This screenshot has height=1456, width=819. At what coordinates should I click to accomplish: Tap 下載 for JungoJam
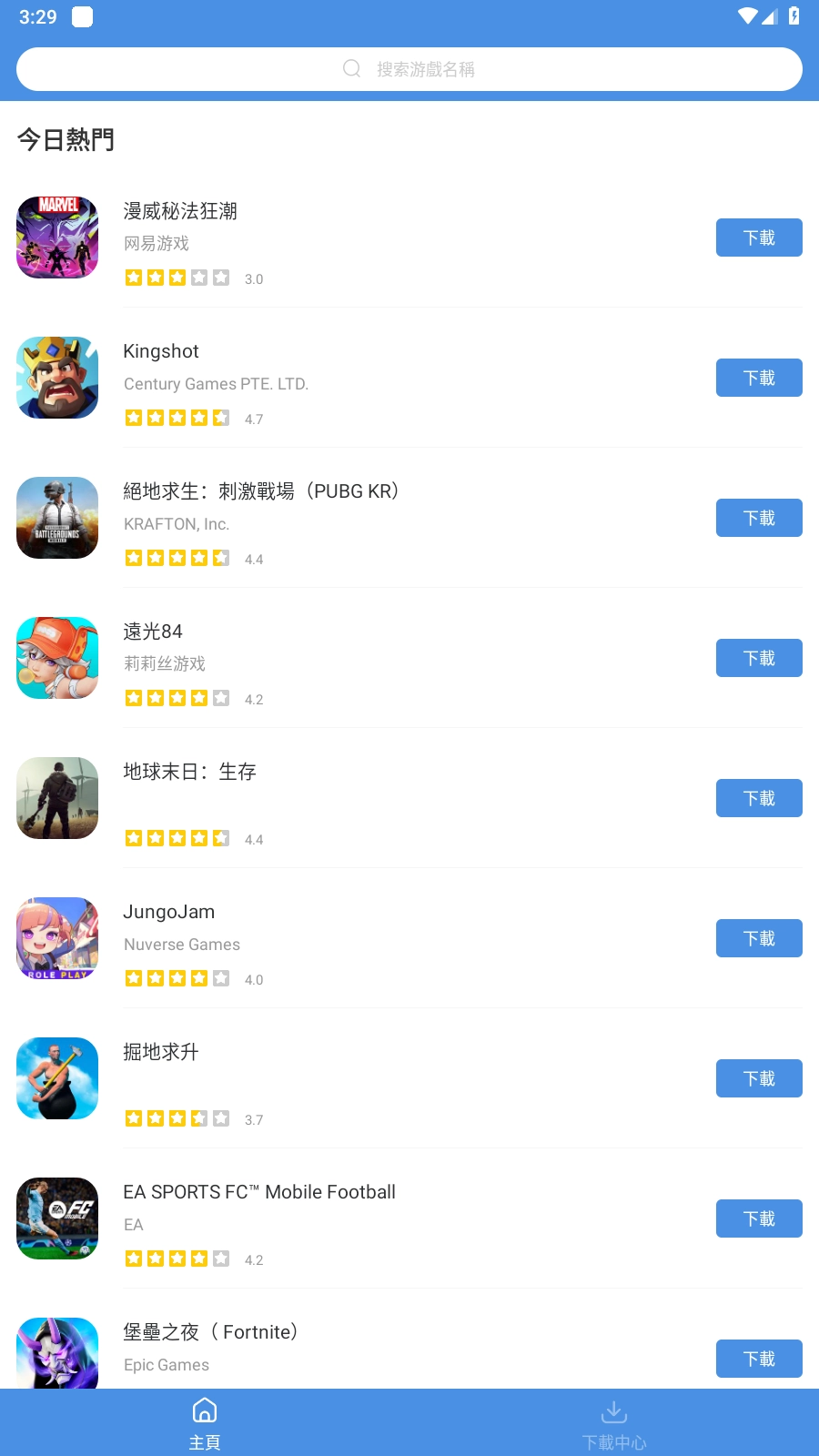[759, 938]
